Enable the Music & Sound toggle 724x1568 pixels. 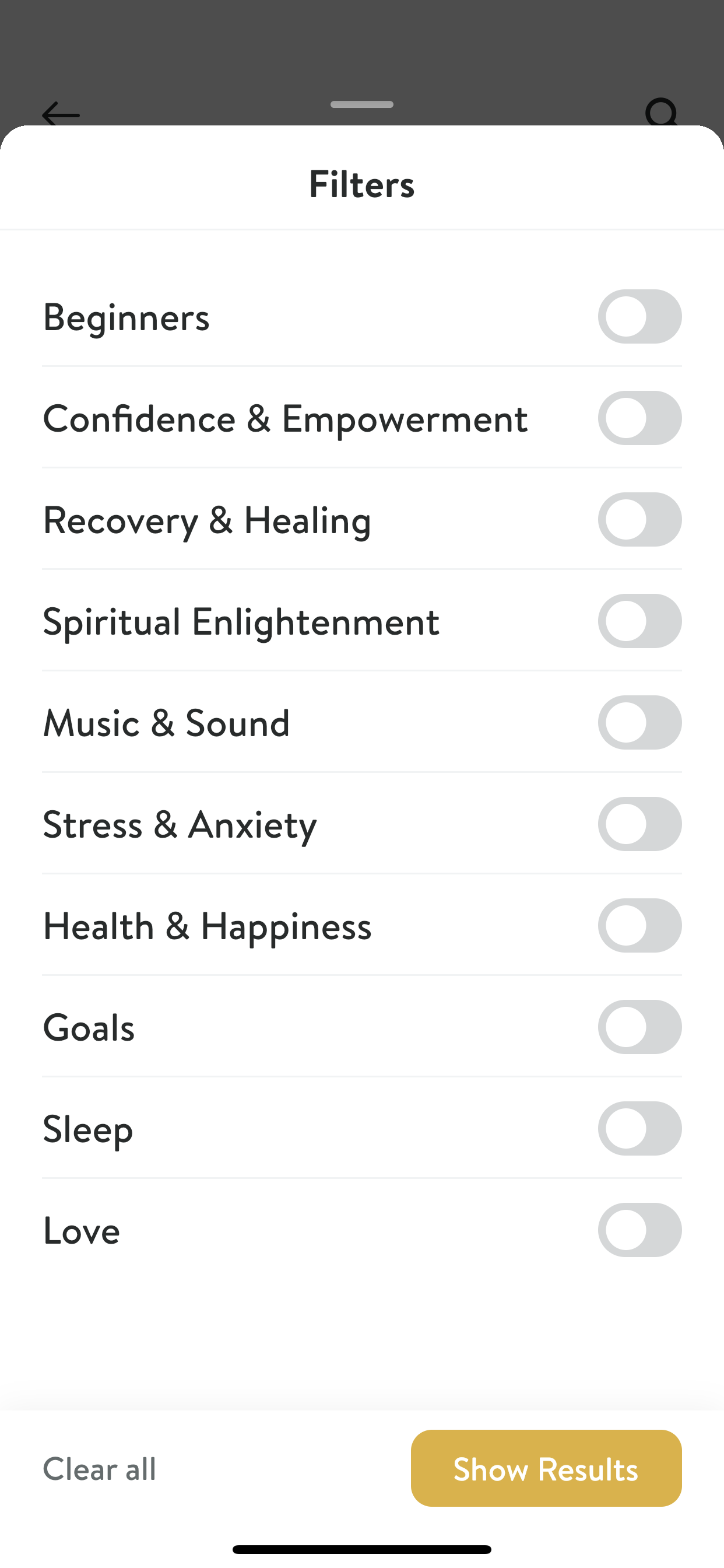[x=639, y=723]
